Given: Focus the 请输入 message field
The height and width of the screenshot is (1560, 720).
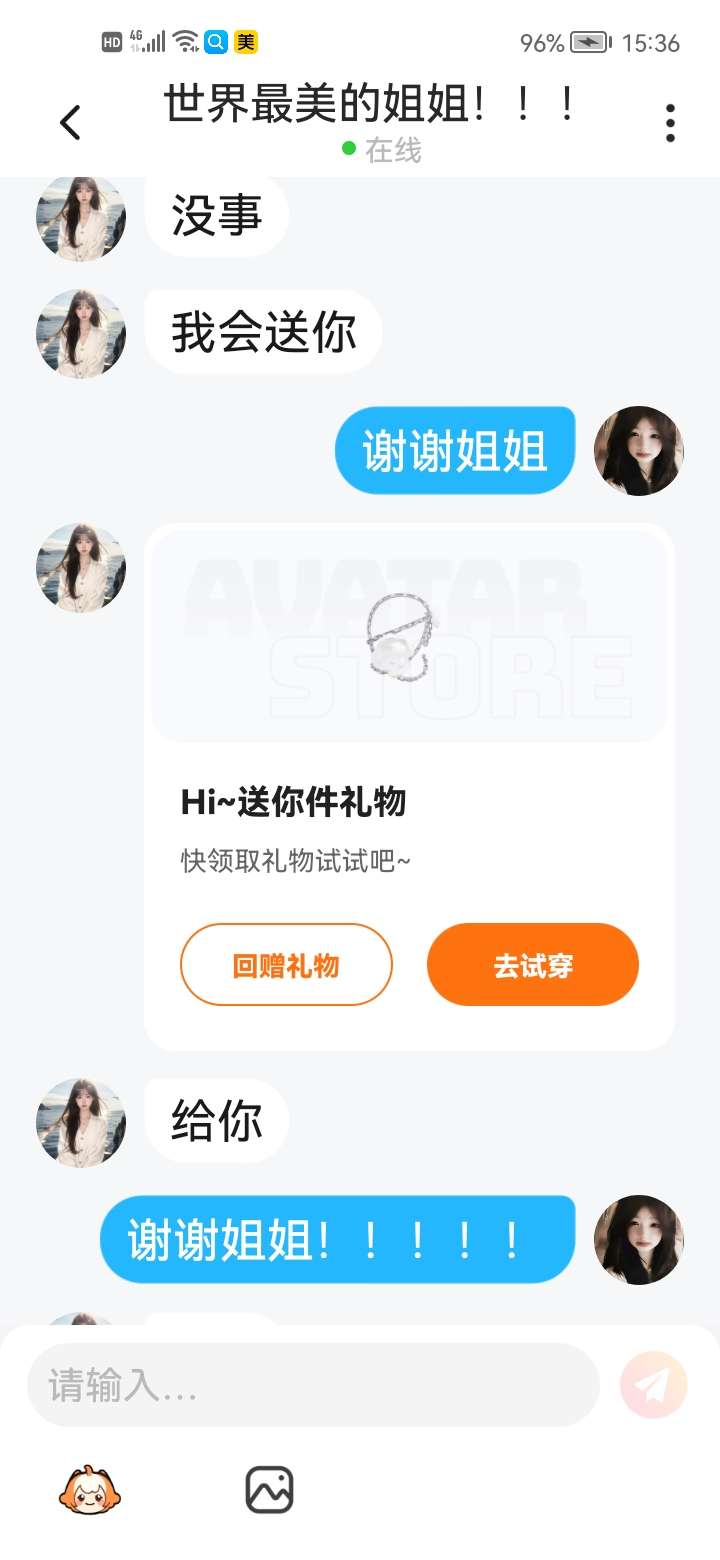Looking at the screenshot, I should pyautogui.click(x=312, y=1385).
